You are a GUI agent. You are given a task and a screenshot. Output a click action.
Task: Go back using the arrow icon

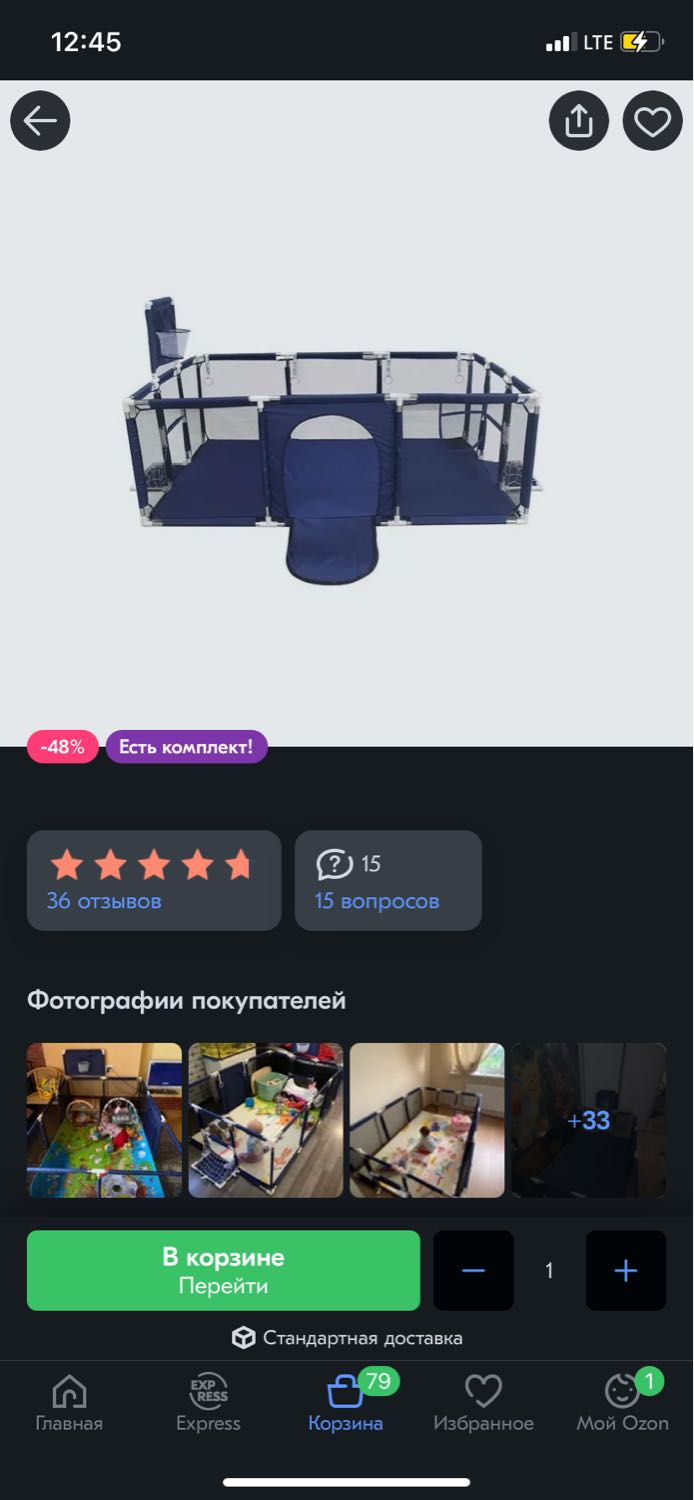tap(40, 121)
